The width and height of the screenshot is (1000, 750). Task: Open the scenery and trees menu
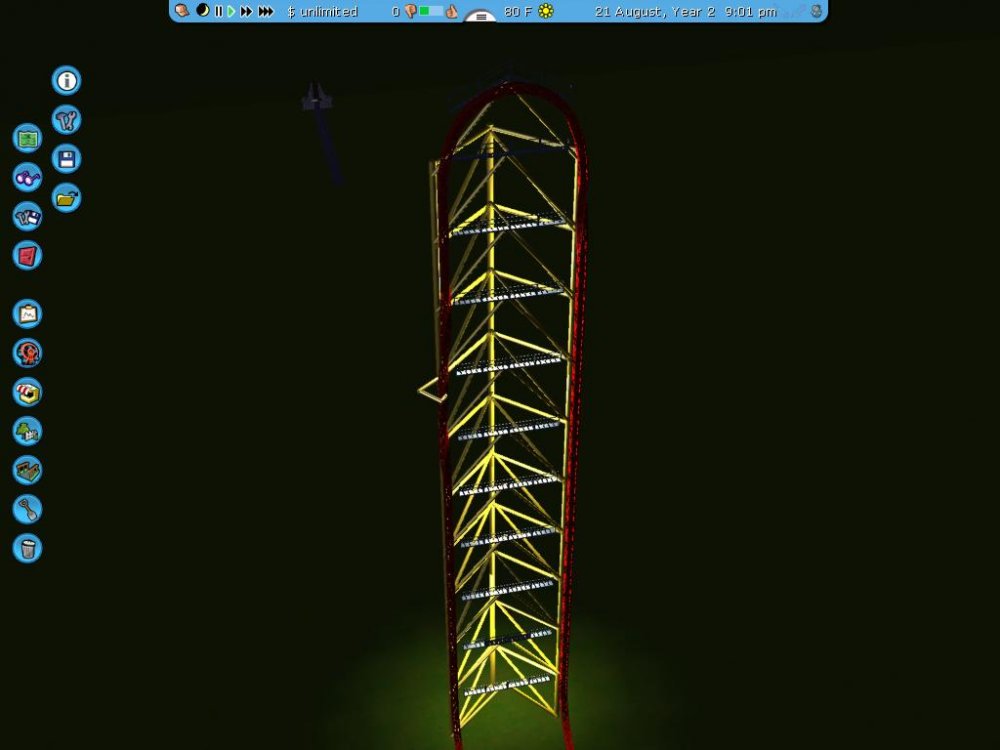pyautogui.click(x=27, y=431)
